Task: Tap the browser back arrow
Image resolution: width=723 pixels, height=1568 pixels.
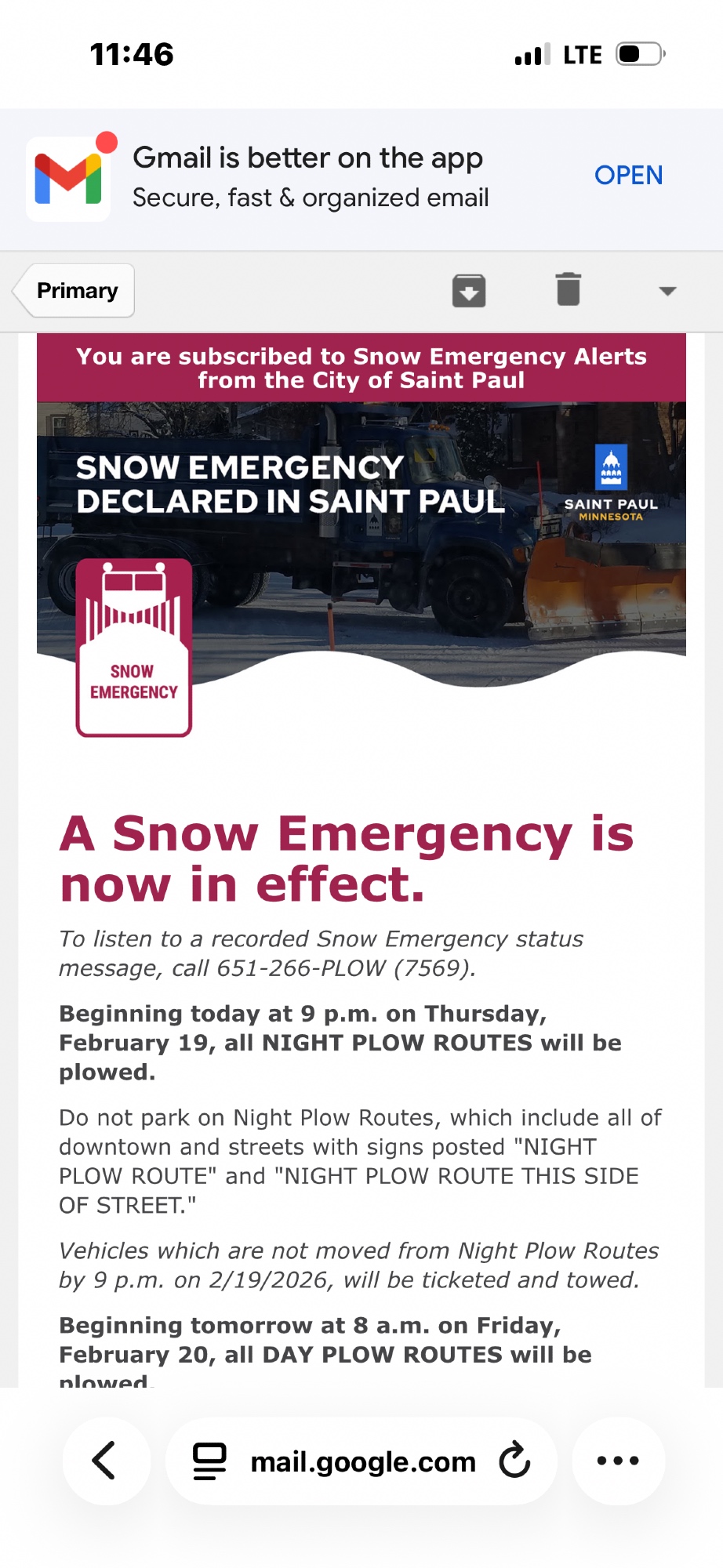Action: [x=105, y=1461]
